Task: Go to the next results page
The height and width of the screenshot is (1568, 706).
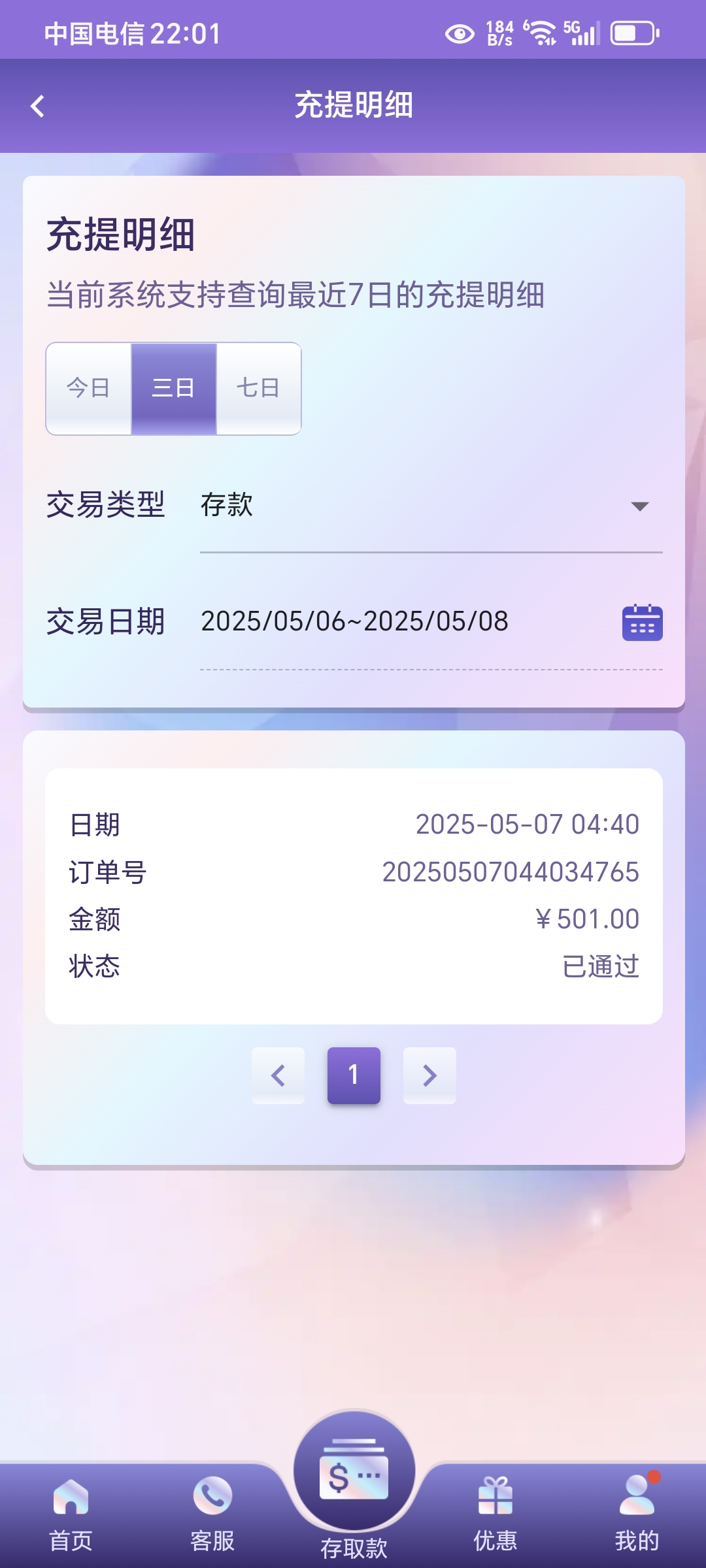Action: point(429,1075)
